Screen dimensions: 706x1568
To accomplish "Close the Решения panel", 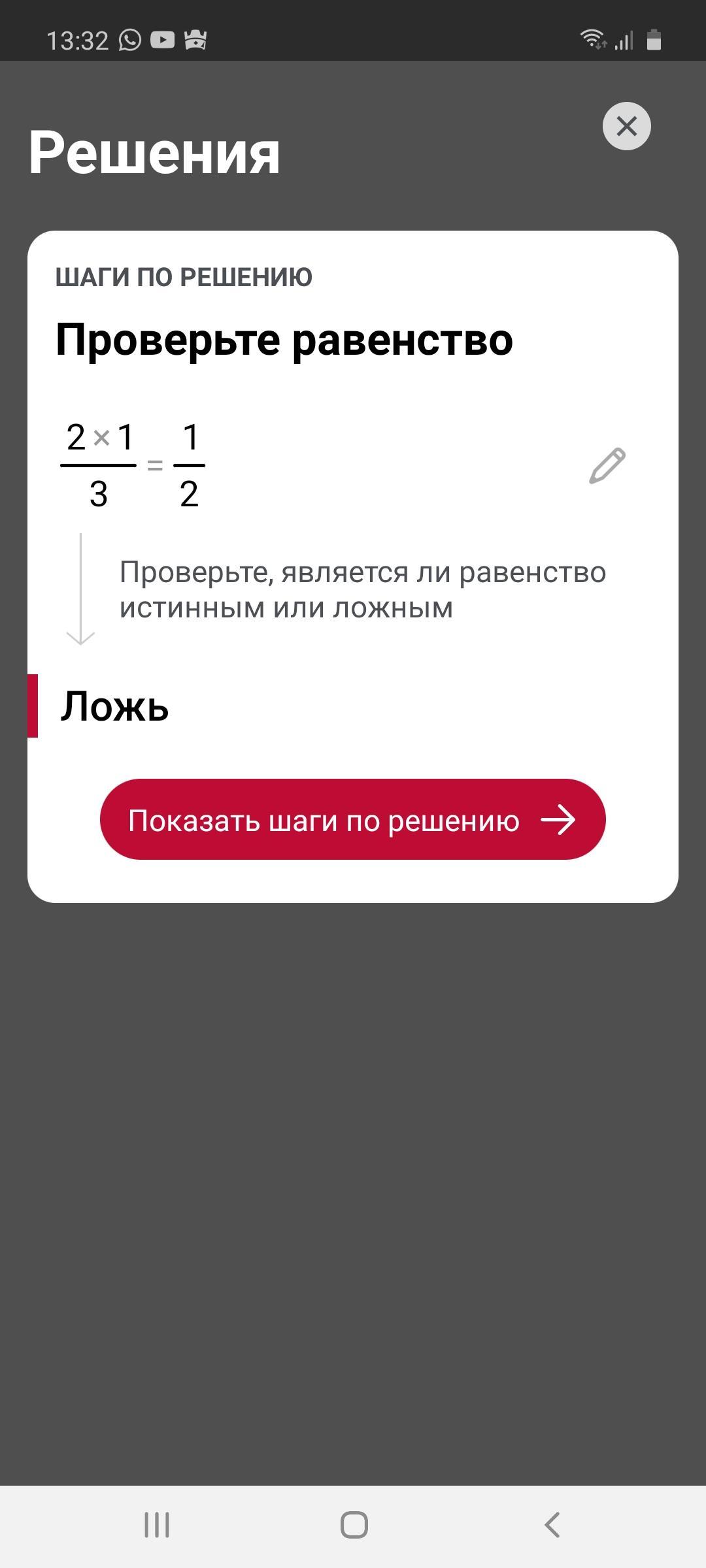I will [626, 126].
